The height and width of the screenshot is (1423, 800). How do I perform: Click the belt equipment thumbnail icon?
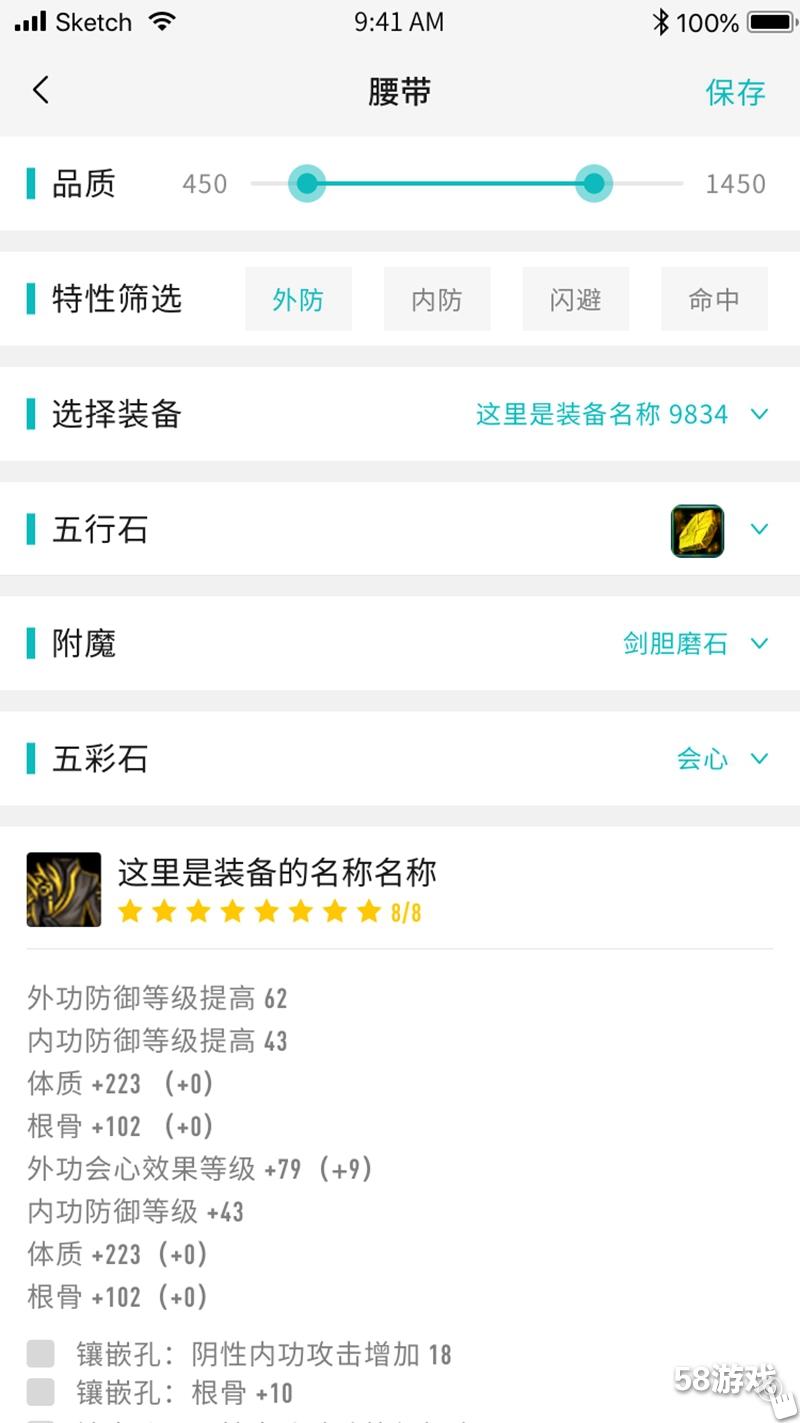63,889
